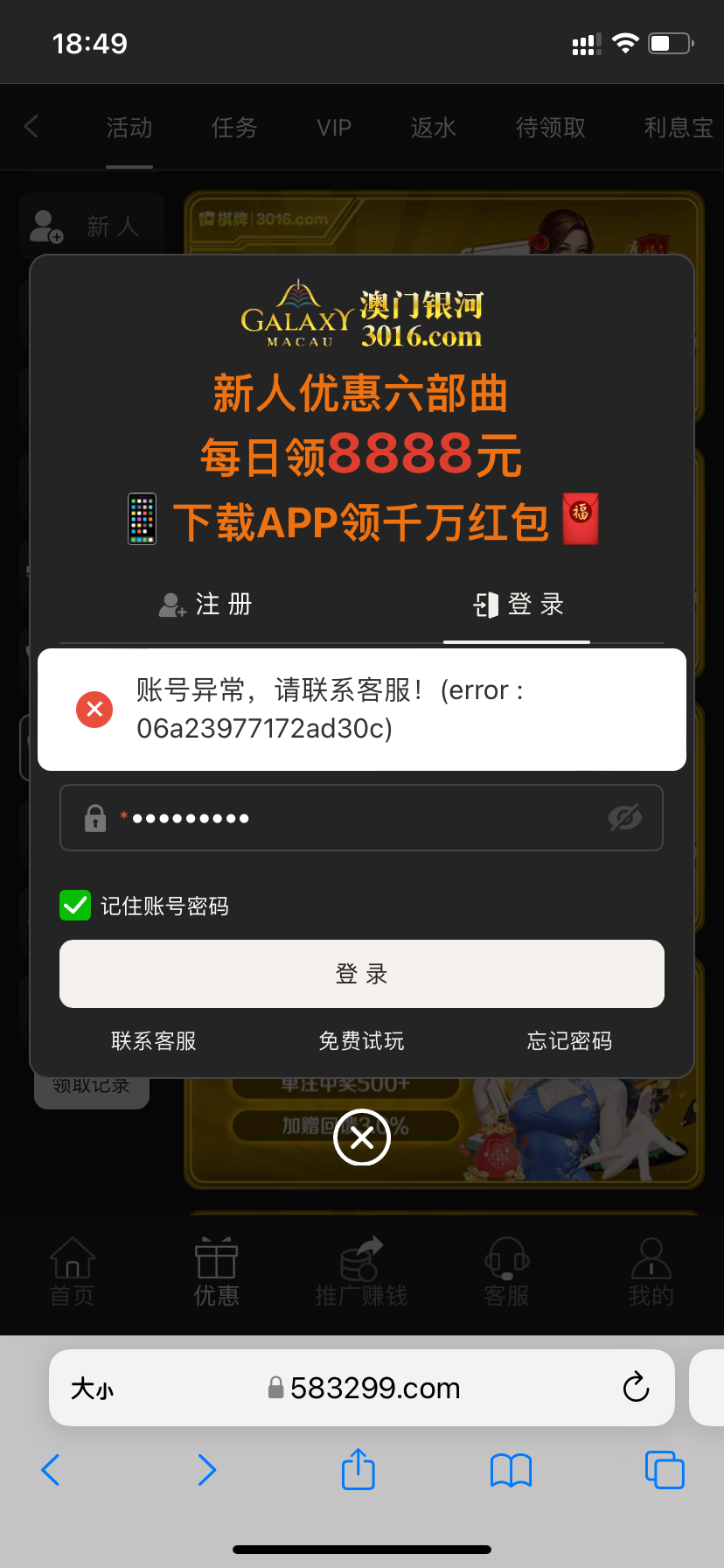Open Safari bookmarks
This screenshot has height=1568, width=724.
click(x=511, y=1470)
